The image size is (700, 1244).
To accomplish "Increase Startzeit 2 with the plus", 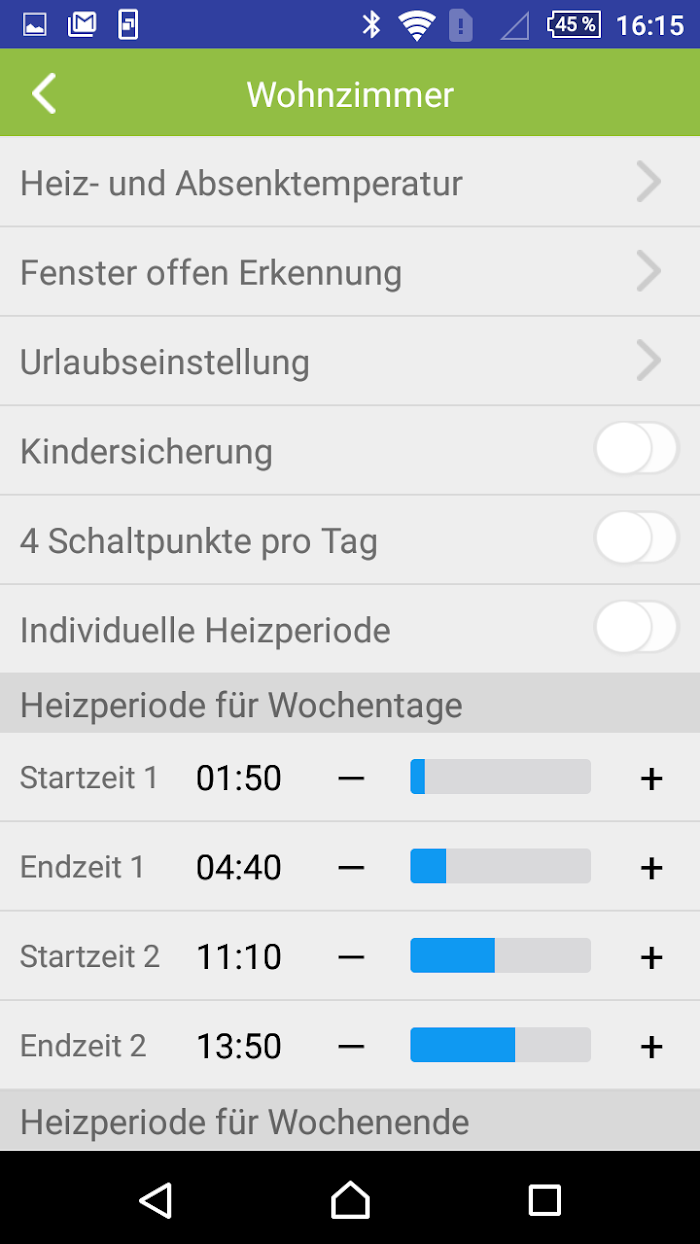I will (652, 957).
